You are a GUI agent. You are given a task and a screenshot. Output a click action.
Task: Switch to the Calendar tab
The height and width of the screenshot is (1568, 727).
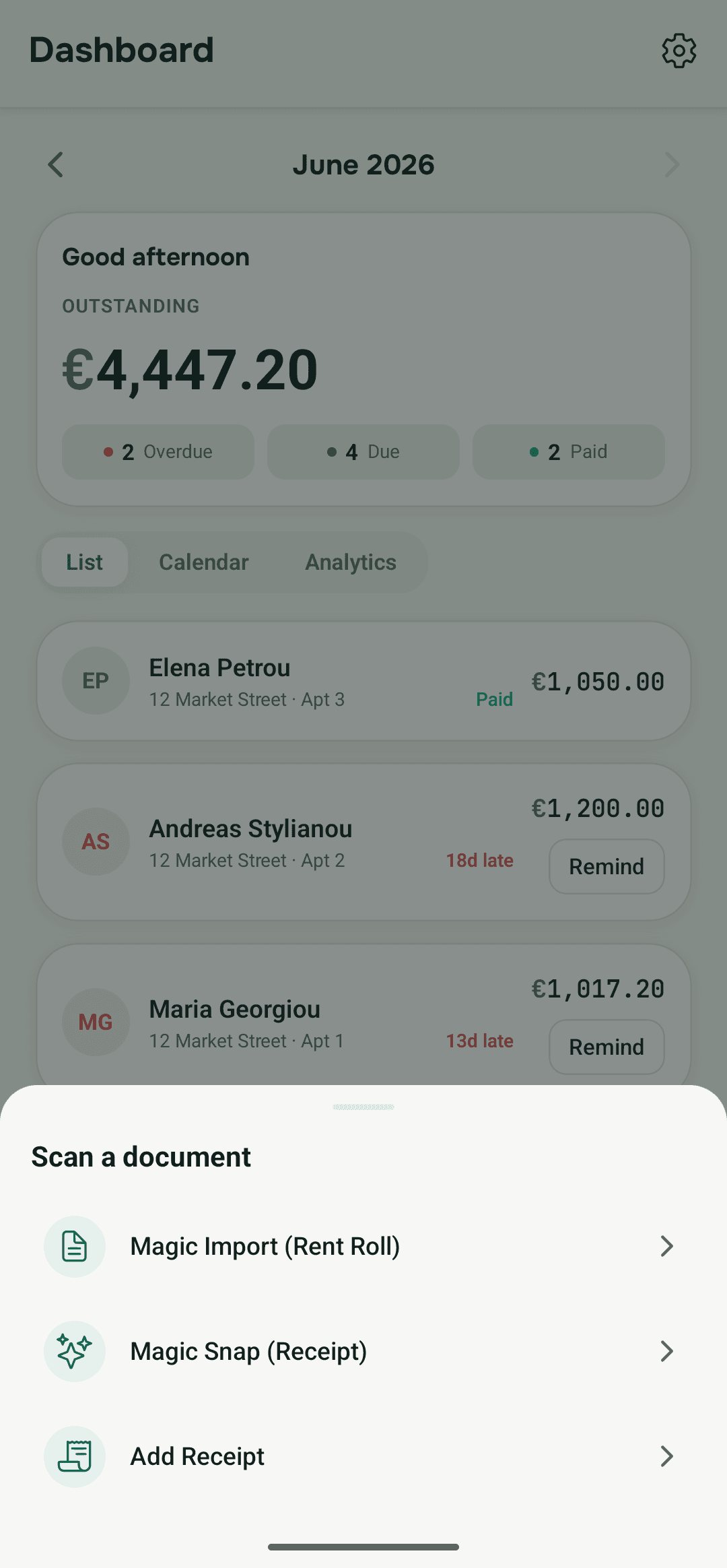pos(204,562)
